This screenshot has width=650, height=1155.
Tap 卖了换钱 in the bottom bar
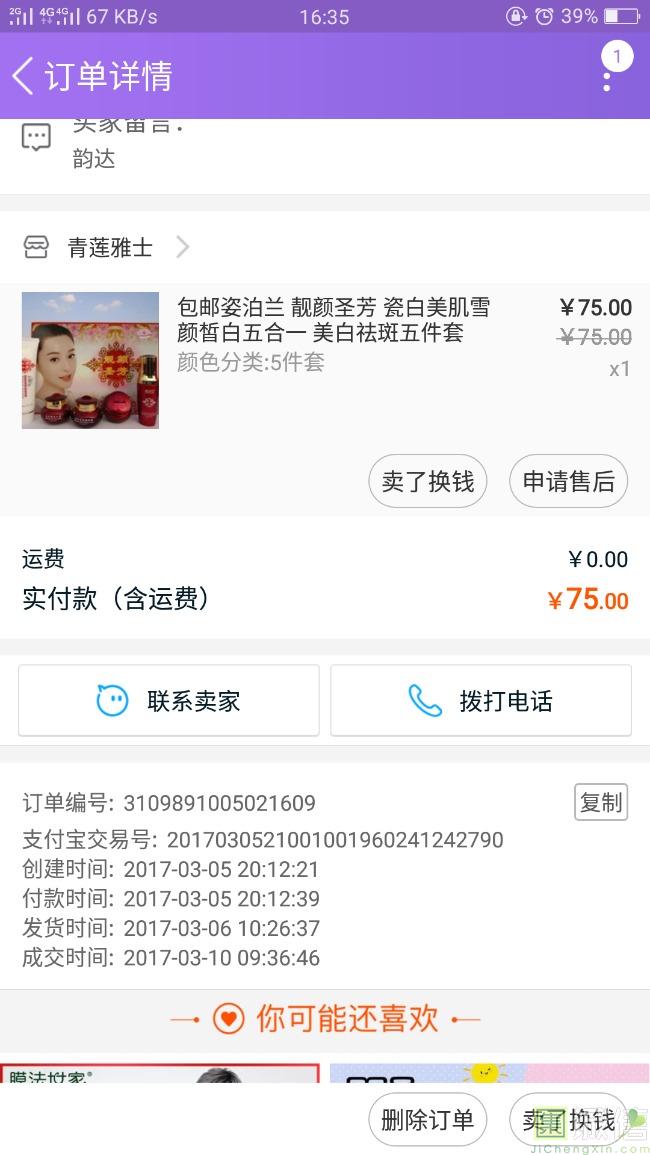[x=568, y=1120]
